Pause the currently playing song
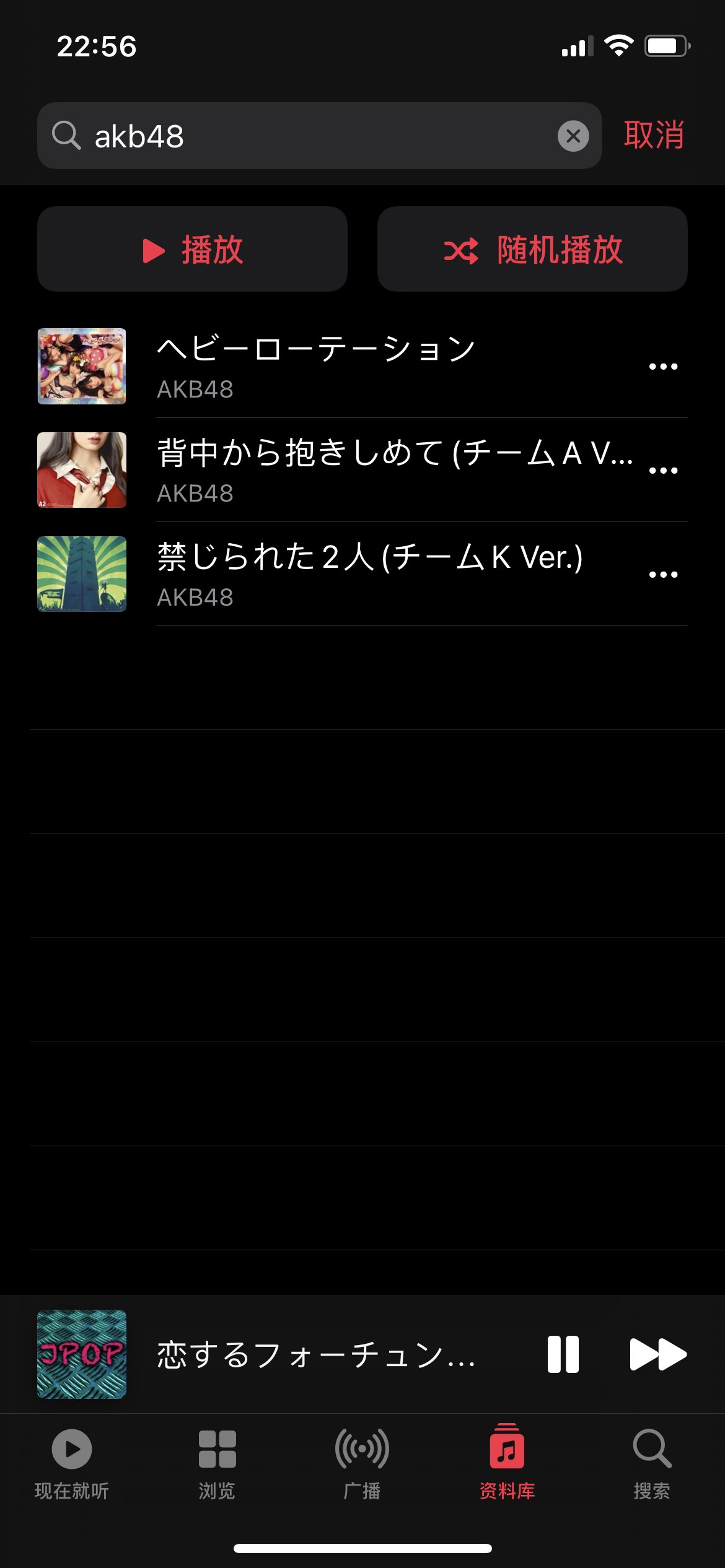The image size is (725, 1568). click(563, 1354)
